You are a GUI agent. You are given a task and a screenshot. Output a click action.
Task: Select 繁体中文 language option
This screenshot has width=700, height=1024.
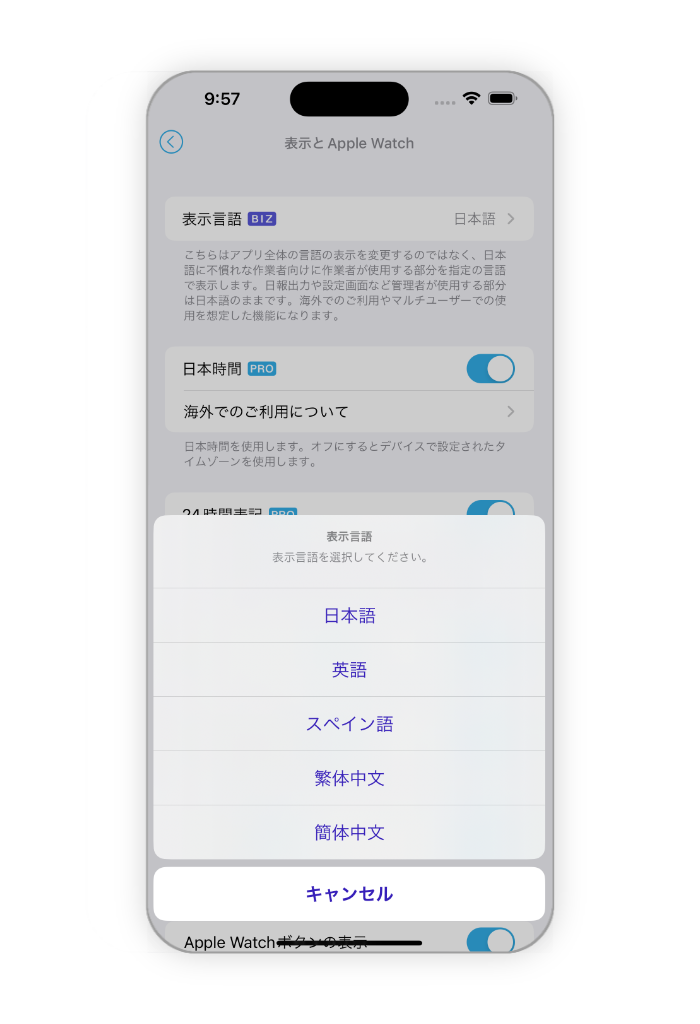click(x=349, y=778)
